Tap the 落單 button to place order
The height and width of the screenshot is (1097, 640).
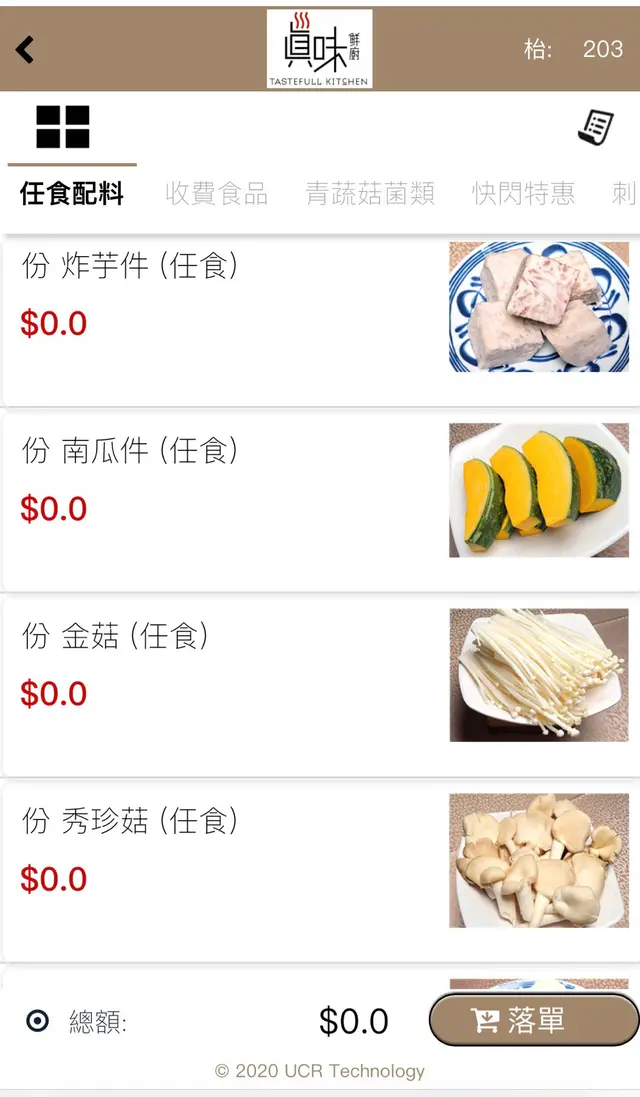click(x=533, y=1021)
